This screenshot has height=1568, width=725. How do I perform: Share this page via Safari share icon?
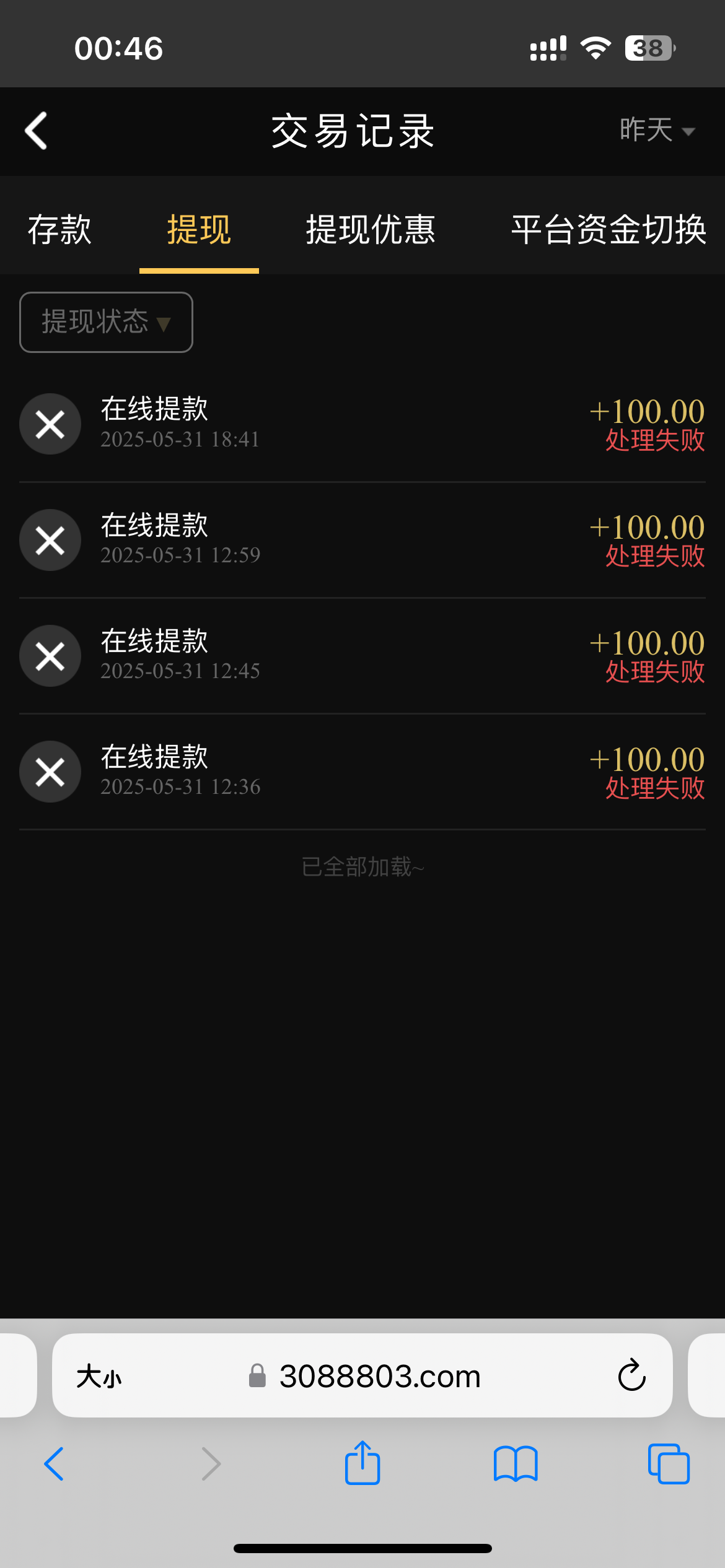(362, 1463)
